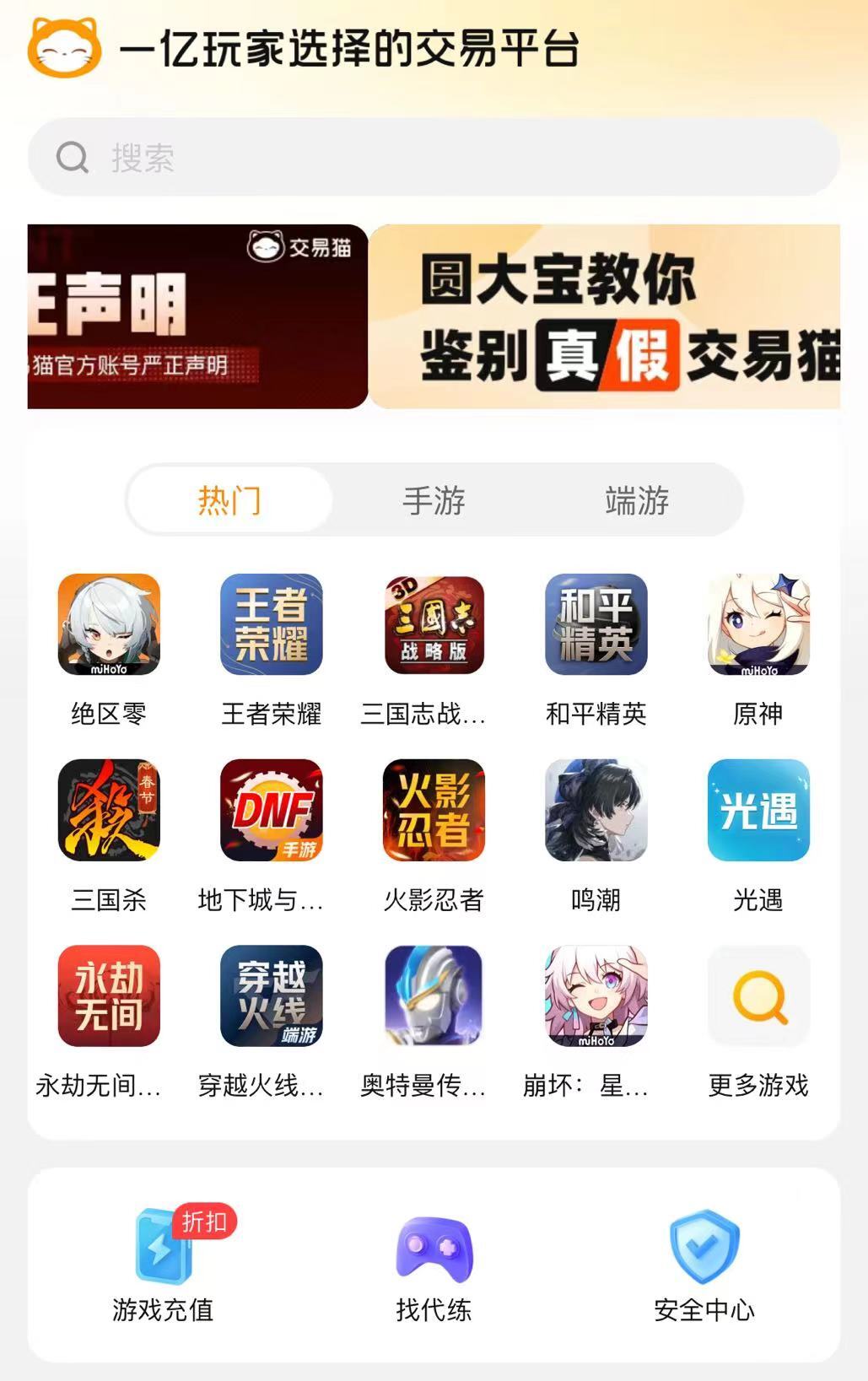The width and height of the screenshot is (868, 1381).
Task: Switch to the 手游 tab
Action: point(434,499)
